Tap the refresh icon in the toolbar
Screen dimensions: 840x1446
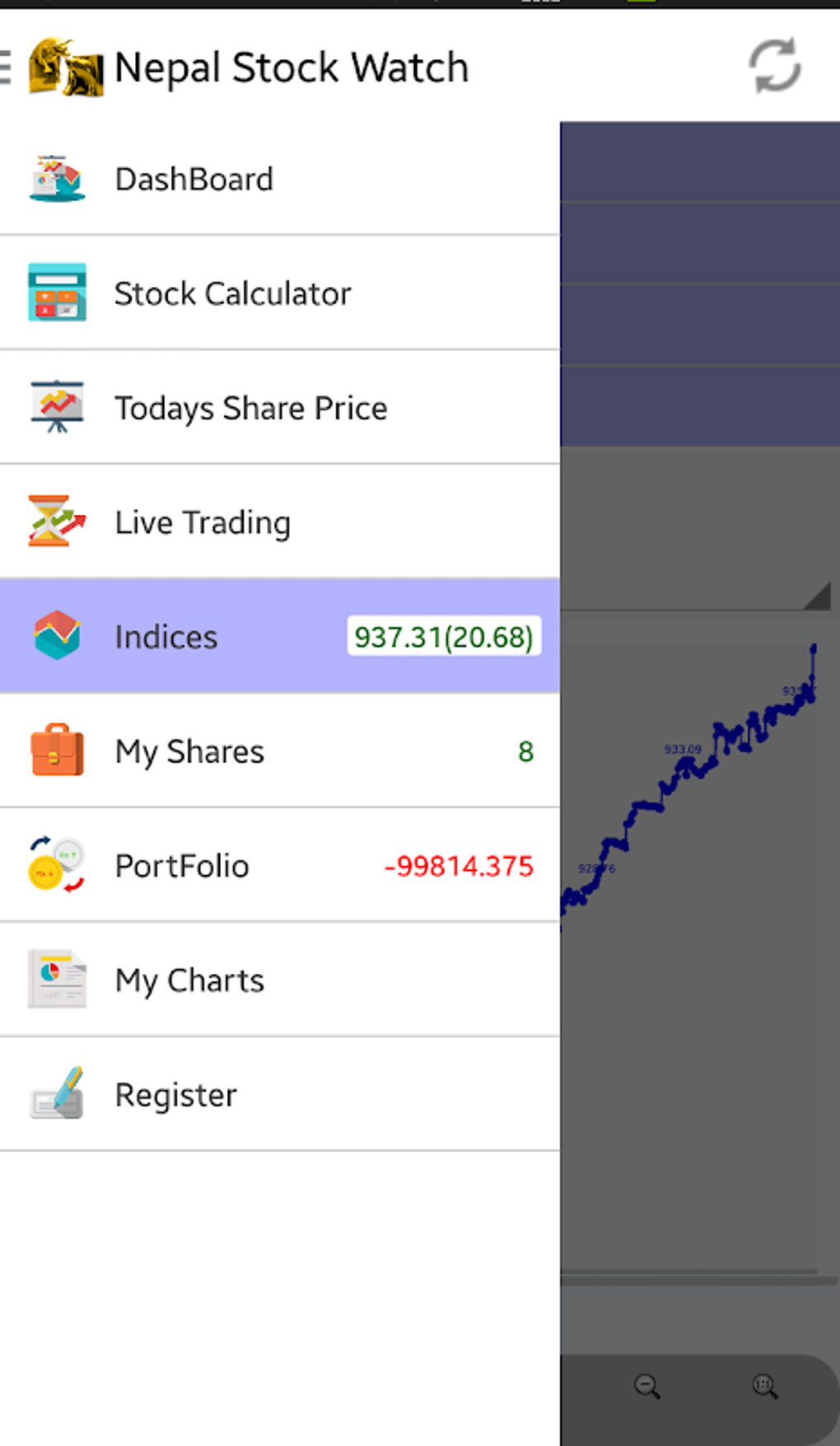[775, 66]
